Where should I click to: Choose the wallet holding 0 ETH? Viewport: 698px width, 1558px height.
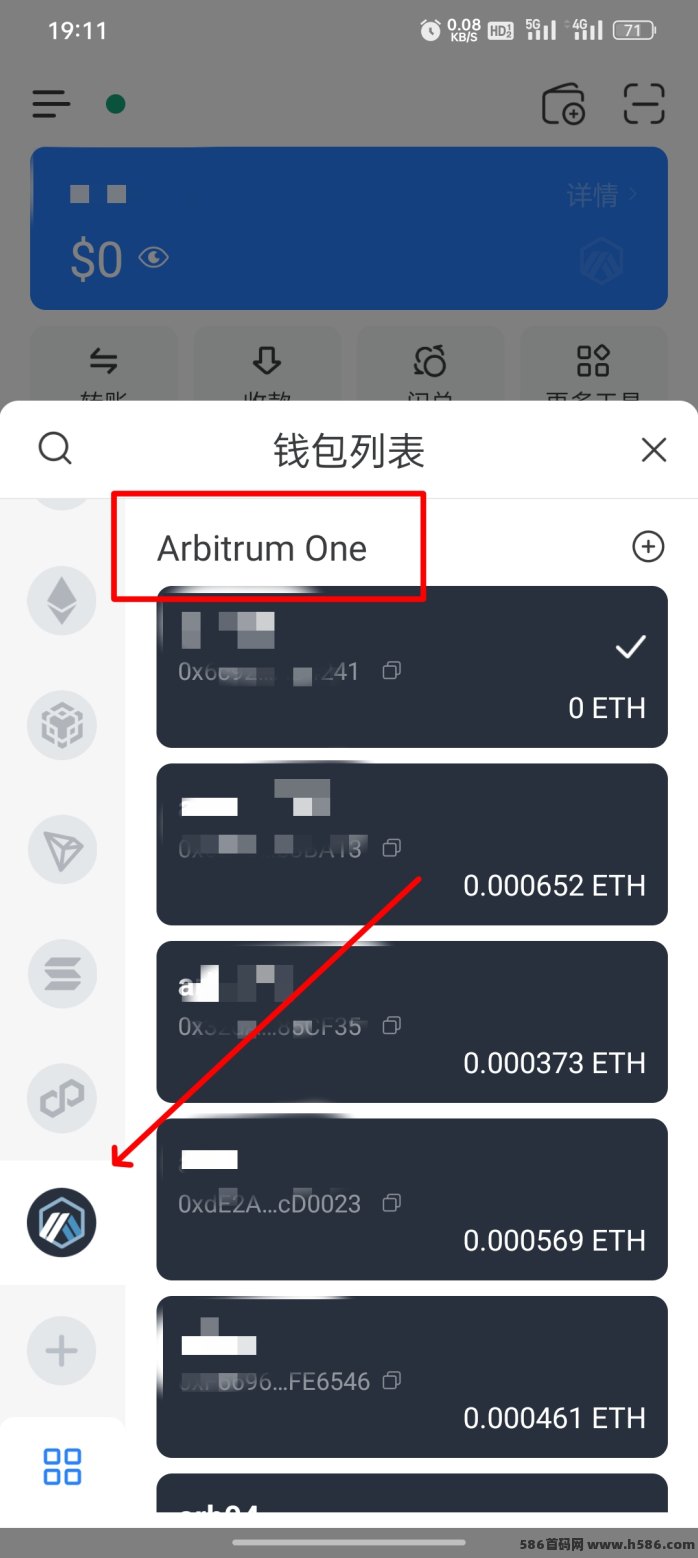(x=412, y=667)
